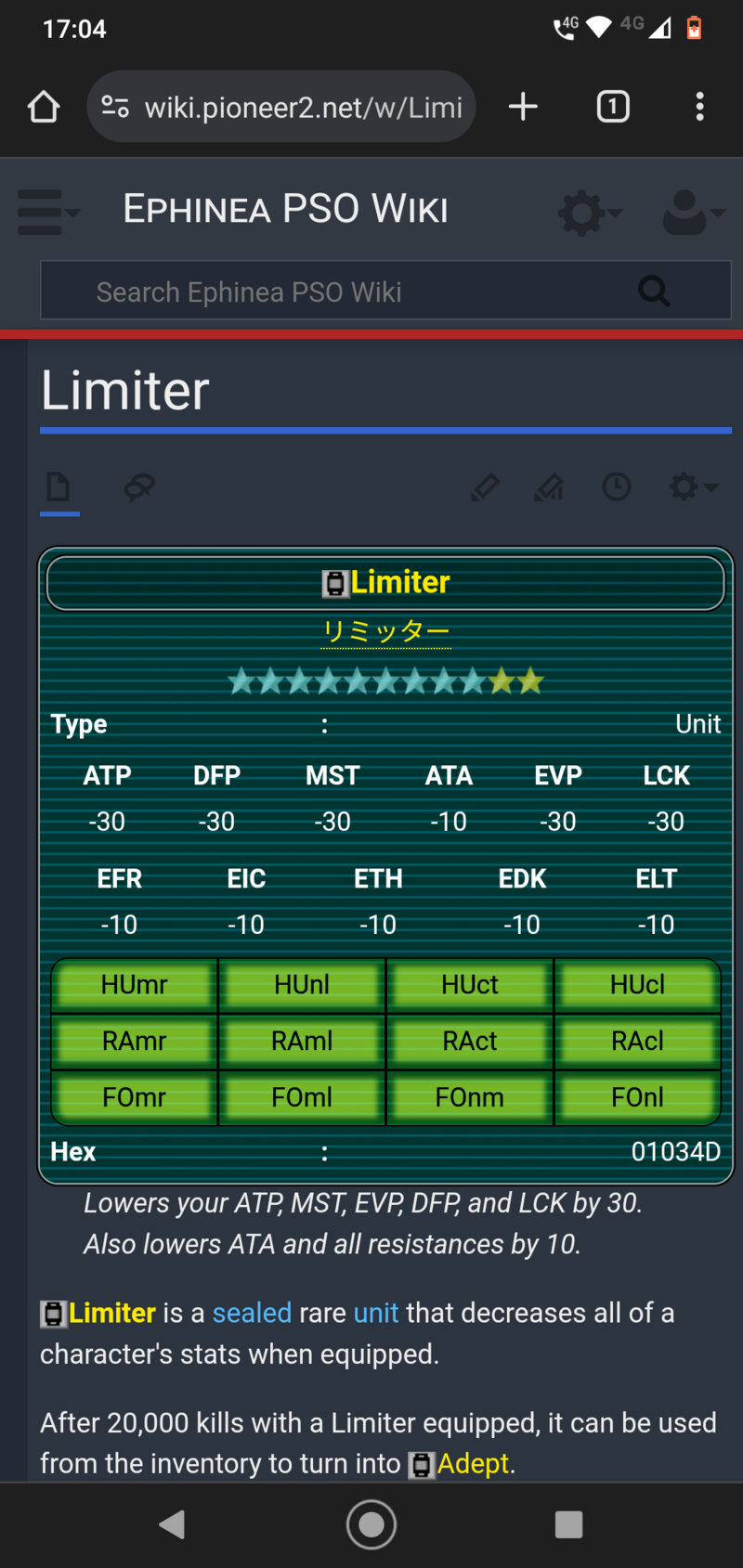The width and height of the screenshot is (743, 1568).
Task: Open the Adept item link
Action: [473, 1464]
